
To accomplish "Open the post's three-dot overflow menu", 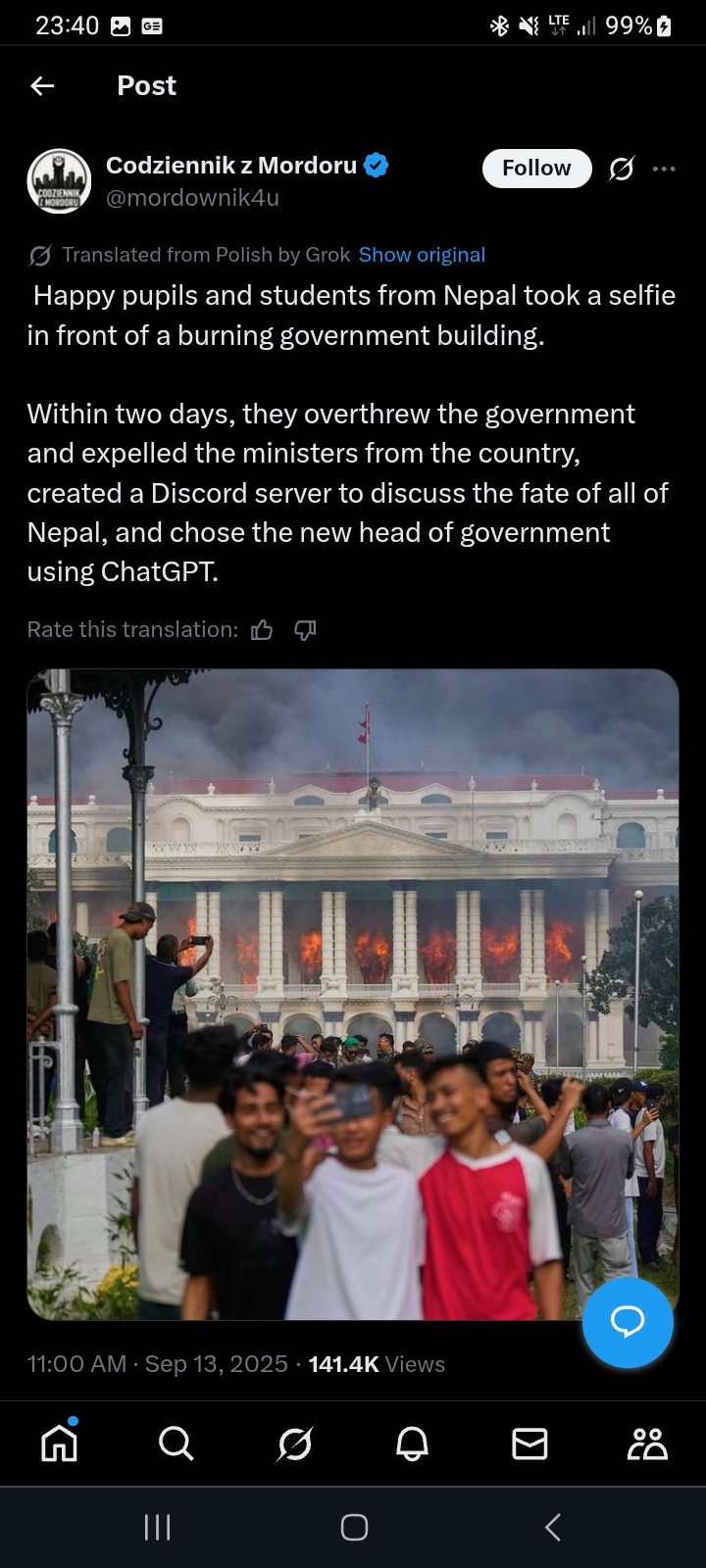I will coord(664,169).
